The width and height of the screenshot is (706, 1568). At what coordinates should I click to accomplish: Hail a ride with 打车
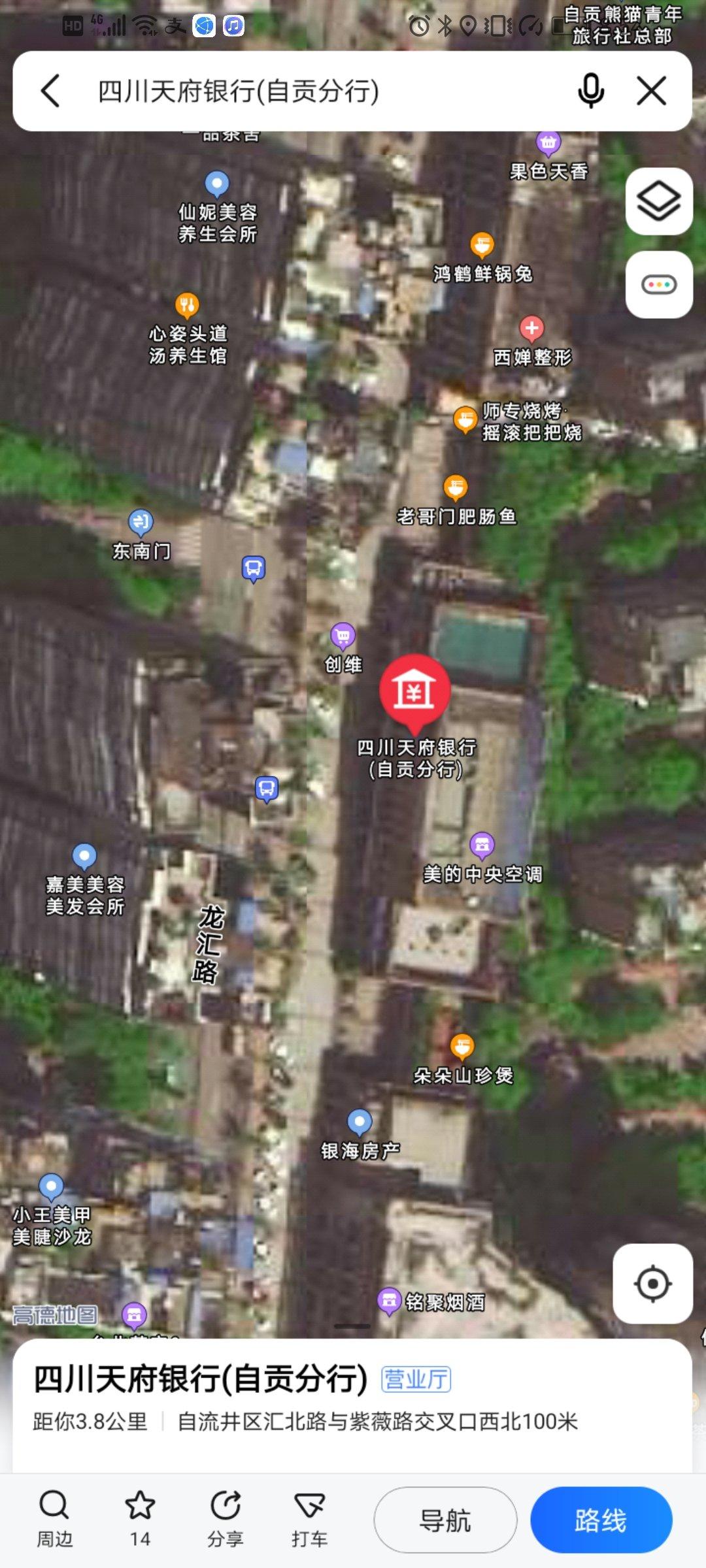(x=309, y=1519)
